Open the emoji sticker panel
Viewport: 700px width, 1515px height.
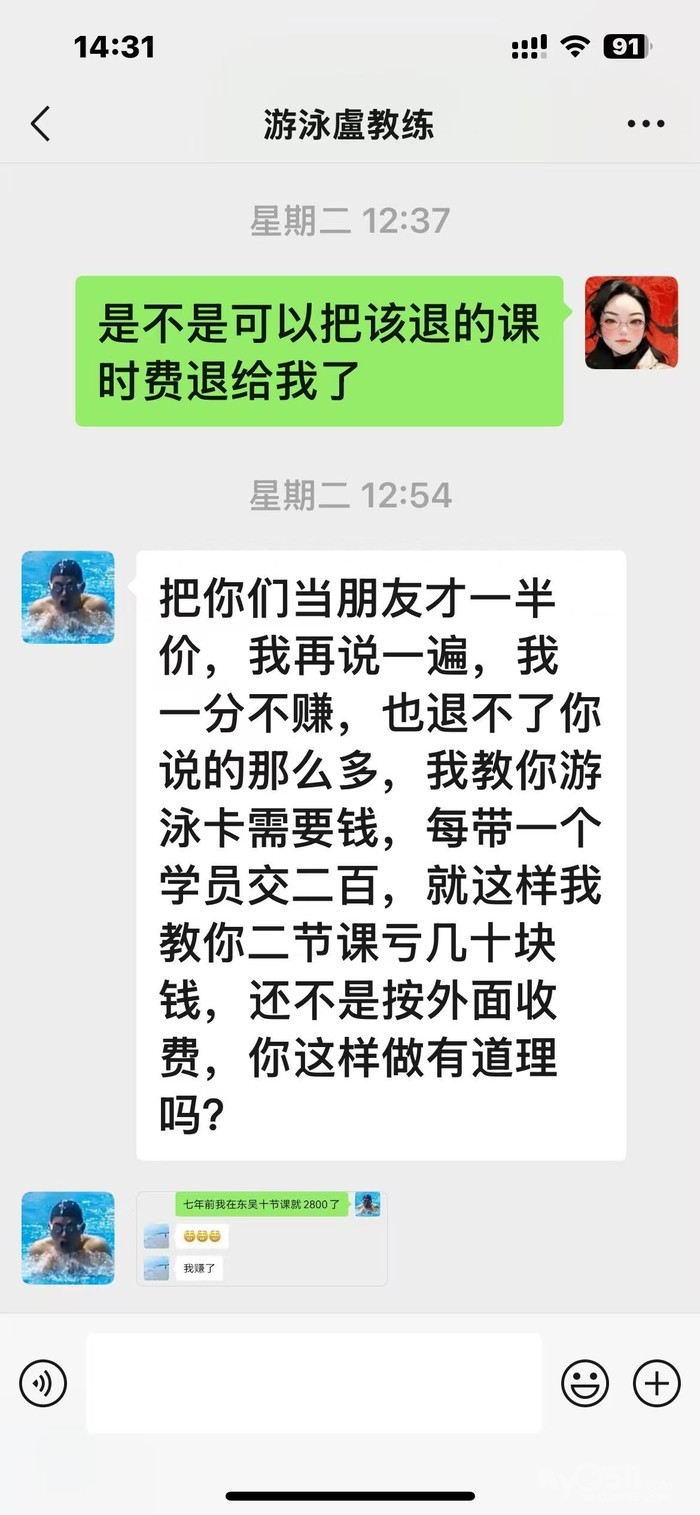click(585, 1383)
